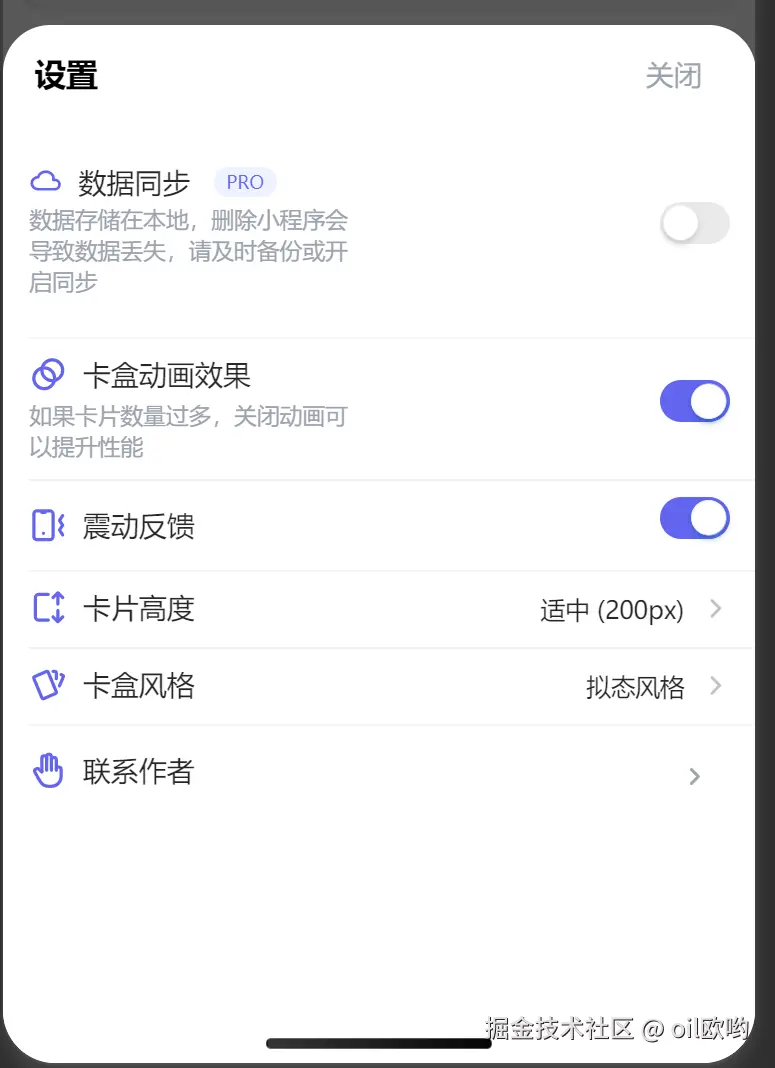Image resolution: width=775 pixels, height=1068 pixels.
Task: Turn off 卡盒动画效果 toggle
Action: [694, 401]
